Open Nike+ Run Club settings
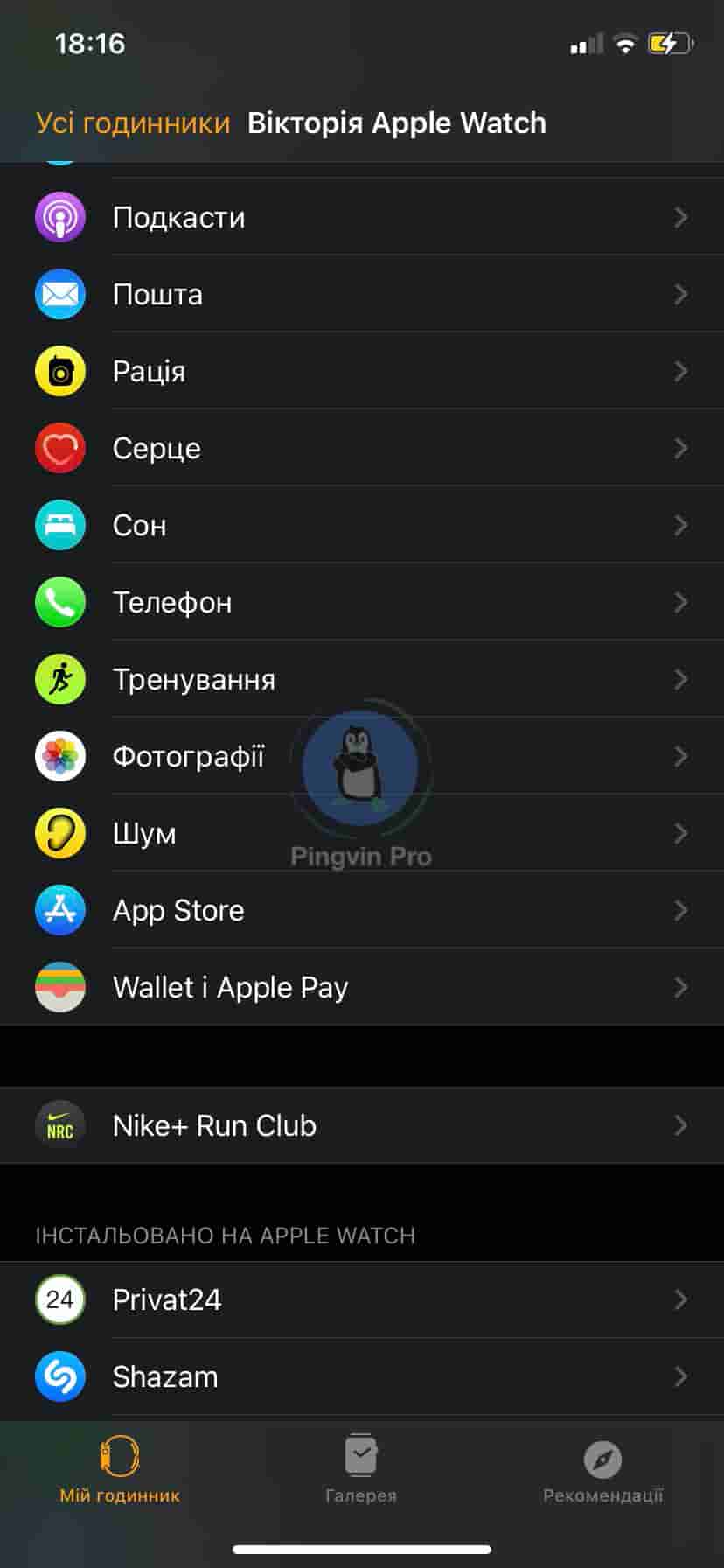 pyautogui.click(x=362, y=1125)
